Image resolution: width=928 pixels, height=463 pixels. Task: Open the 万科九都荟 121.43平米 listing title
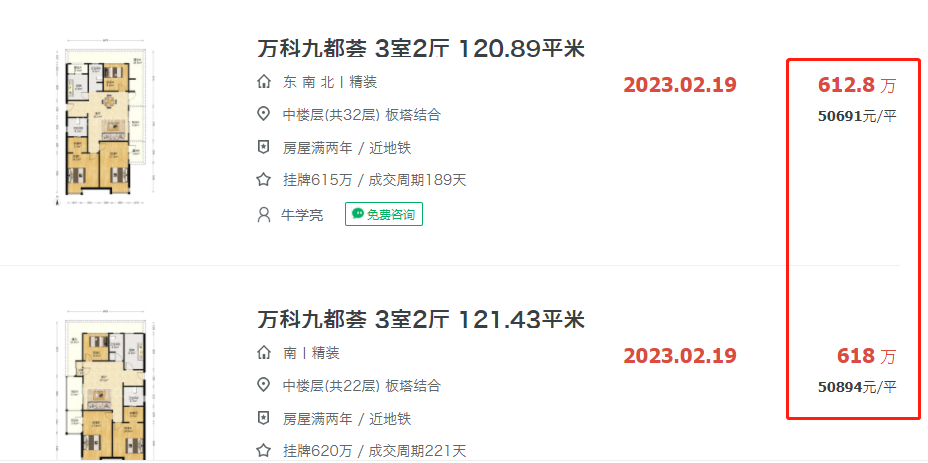[x=420, y=320]
